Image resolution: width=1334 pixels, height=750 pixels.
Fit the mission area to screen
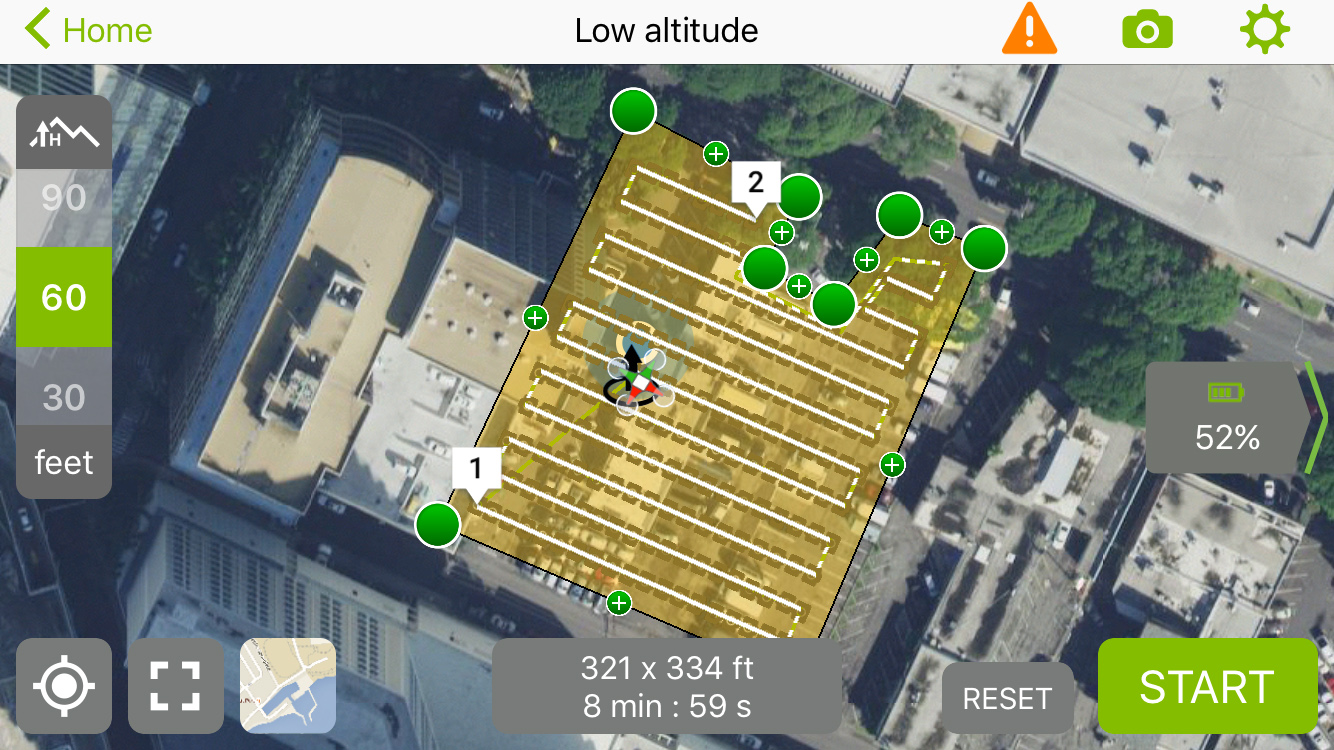point(175,686)
